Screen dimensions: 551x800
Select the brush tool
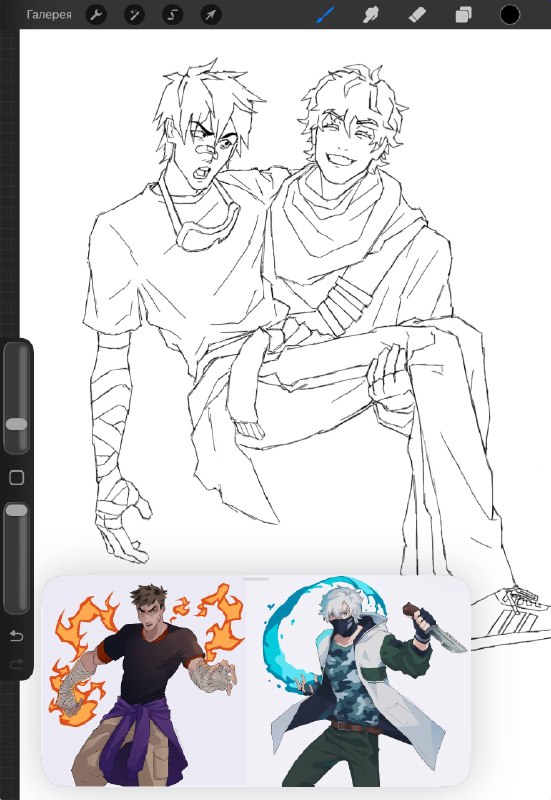[325, 15]
